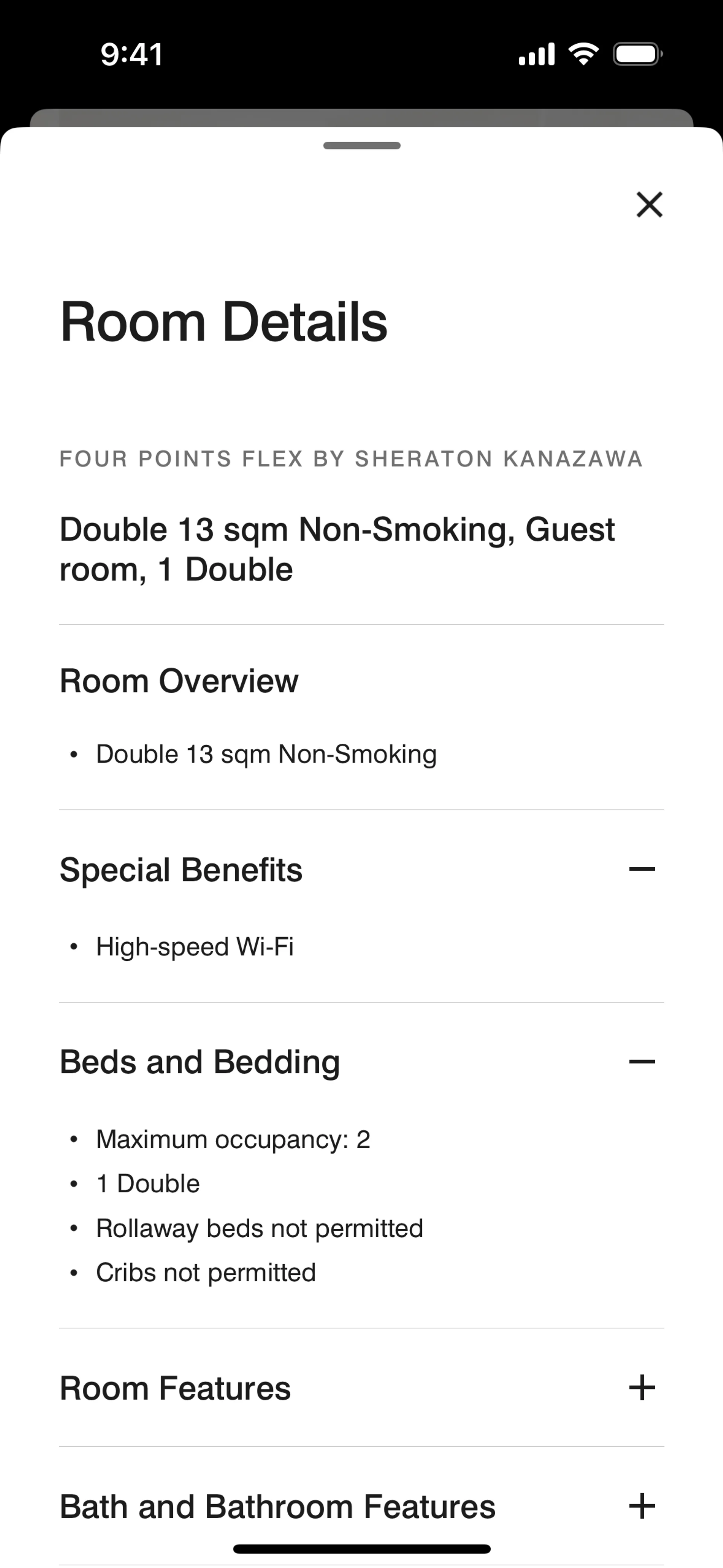Expand Bath and Bathroom Features

coord(641,1507)
